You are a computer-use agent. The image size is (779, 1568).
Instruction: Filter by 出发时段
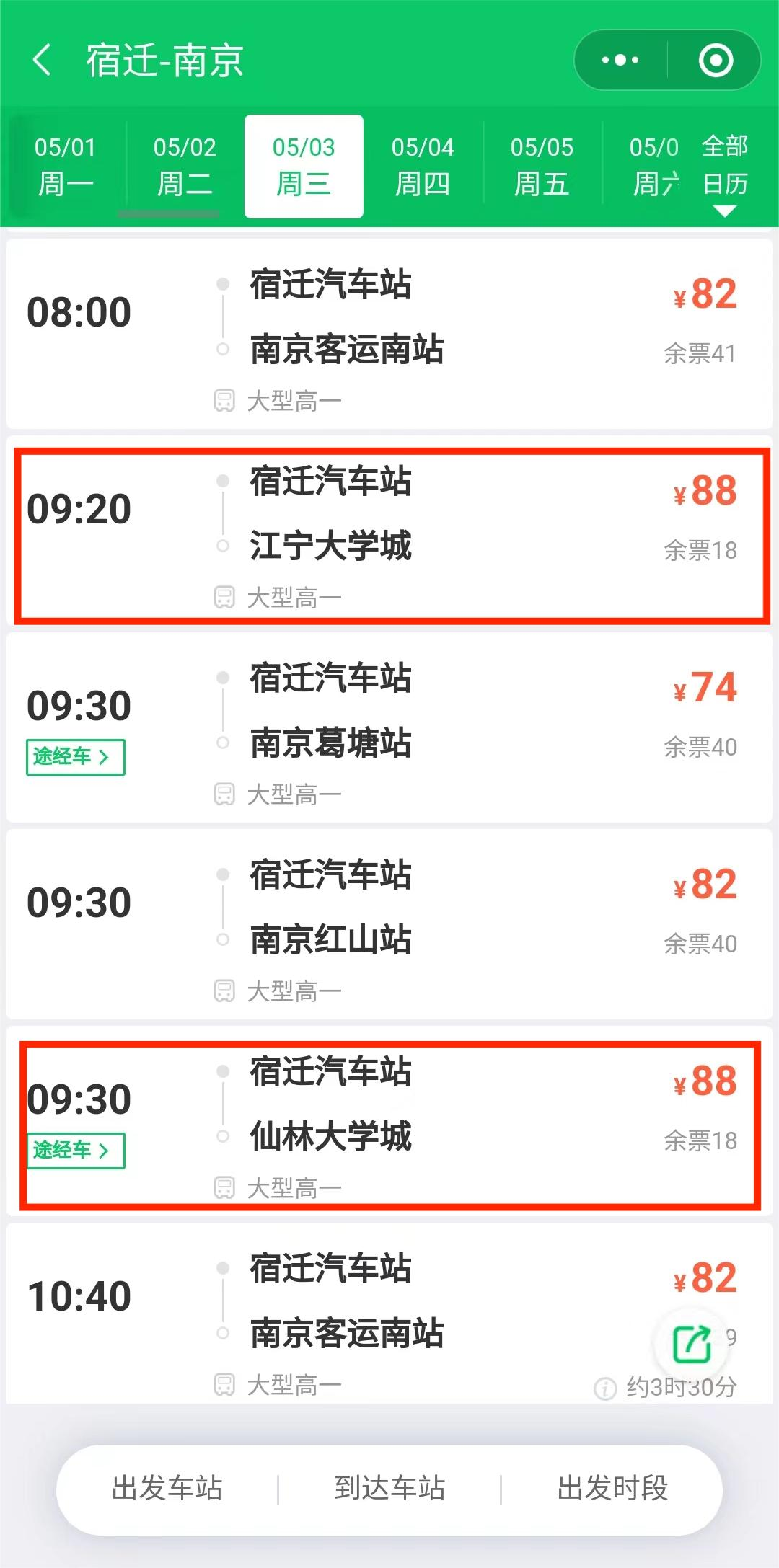coord(612,1489)
